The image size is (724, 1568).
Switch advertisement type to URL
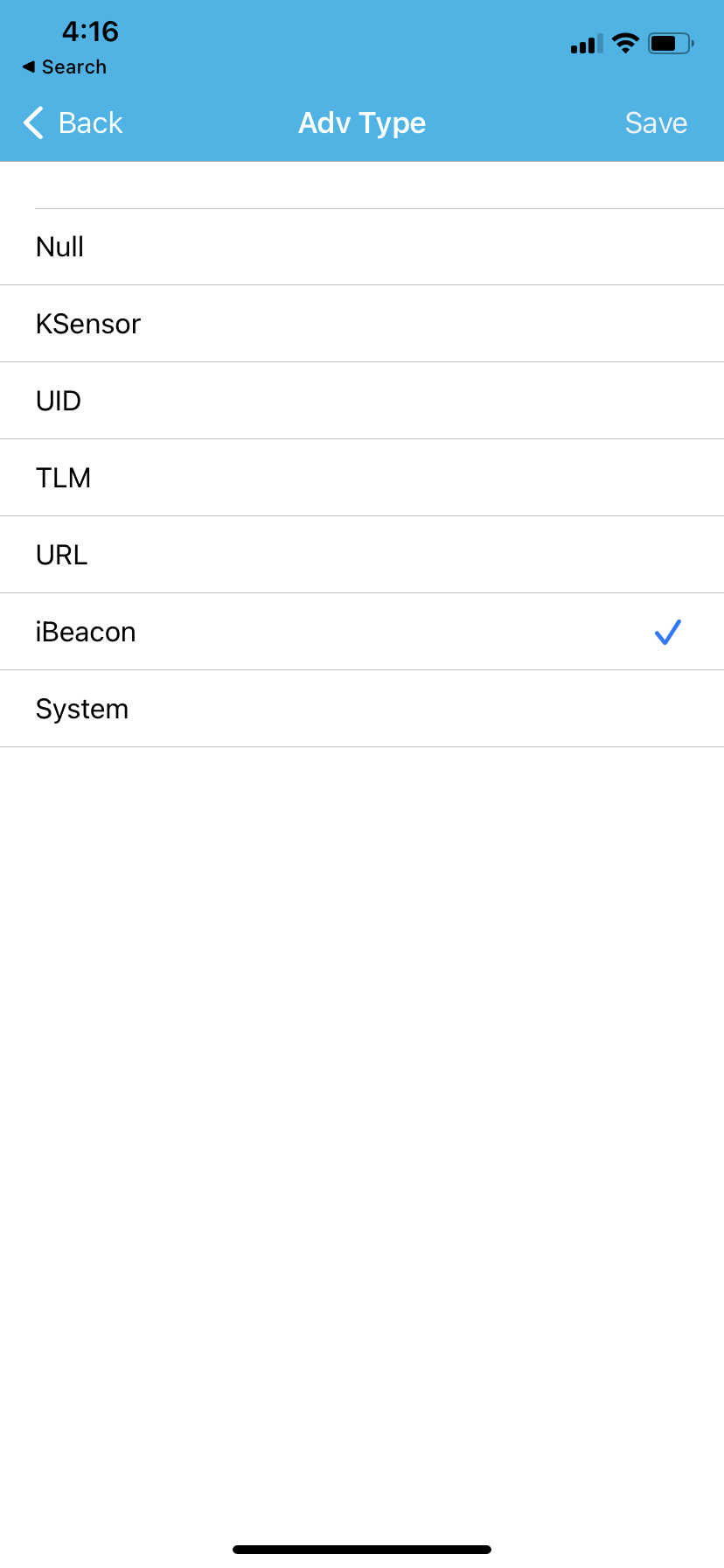pos(362,554)
